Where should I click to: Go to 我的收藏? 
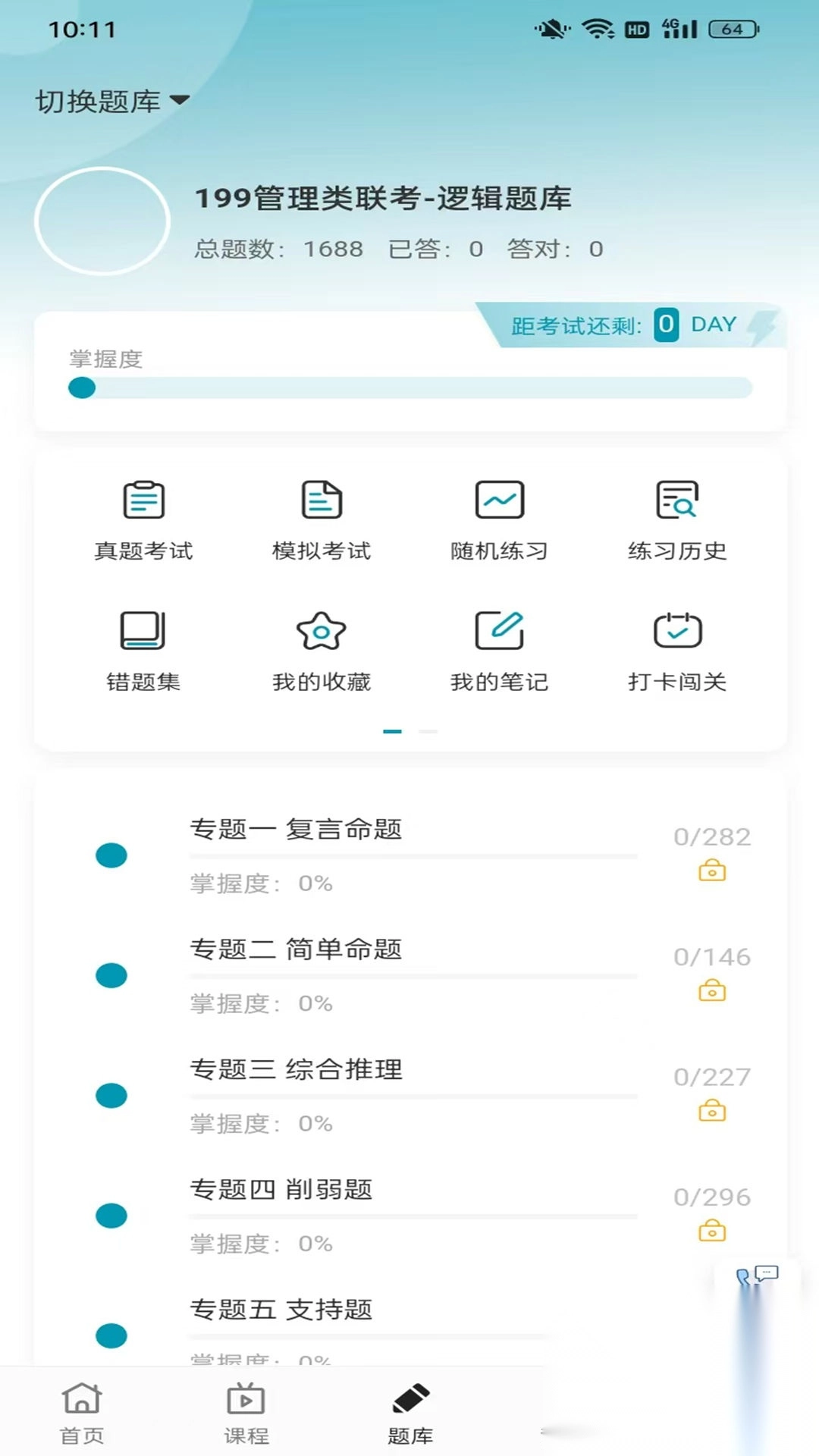pyautogui.click(x=322, y=651)
